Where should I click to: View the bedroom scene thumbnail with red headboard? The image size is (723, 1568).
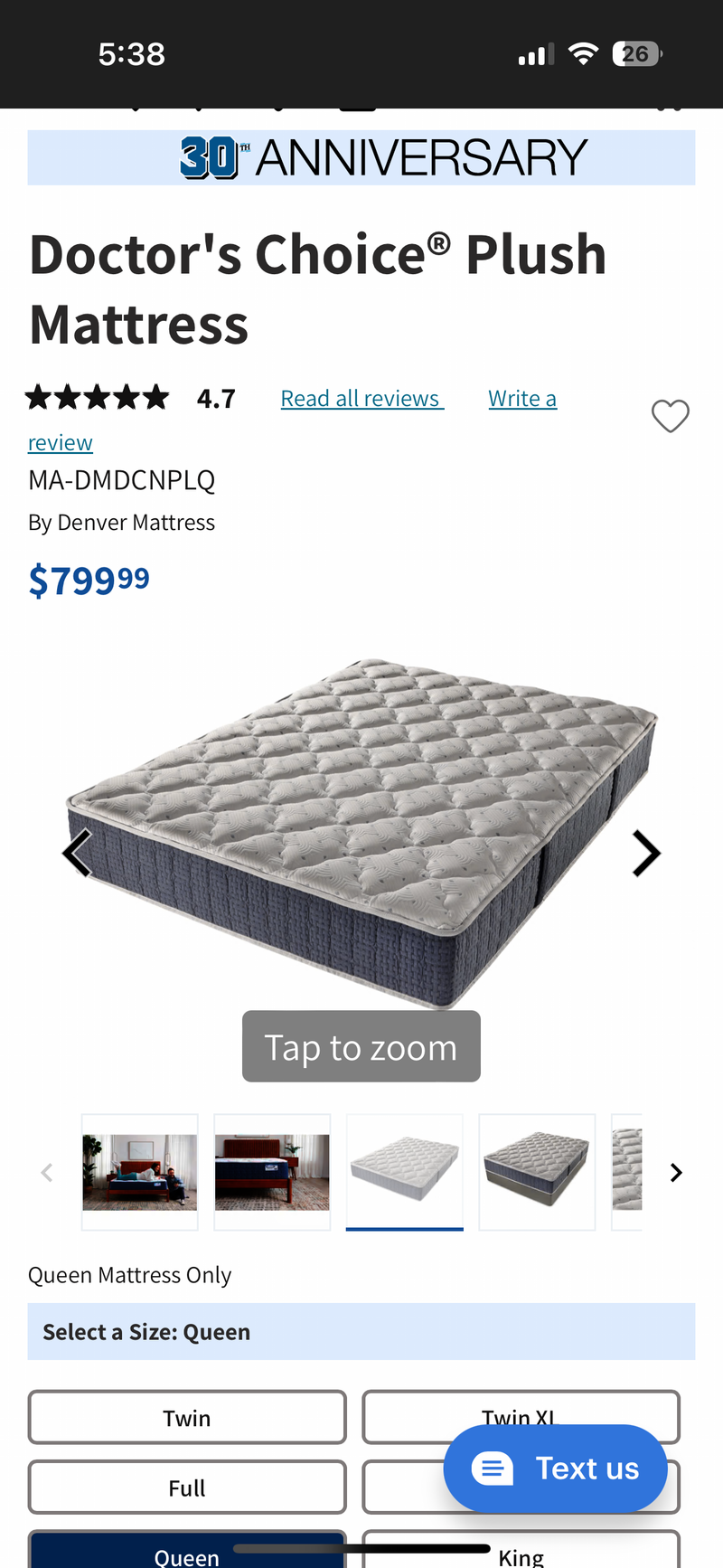point(272,1172)
